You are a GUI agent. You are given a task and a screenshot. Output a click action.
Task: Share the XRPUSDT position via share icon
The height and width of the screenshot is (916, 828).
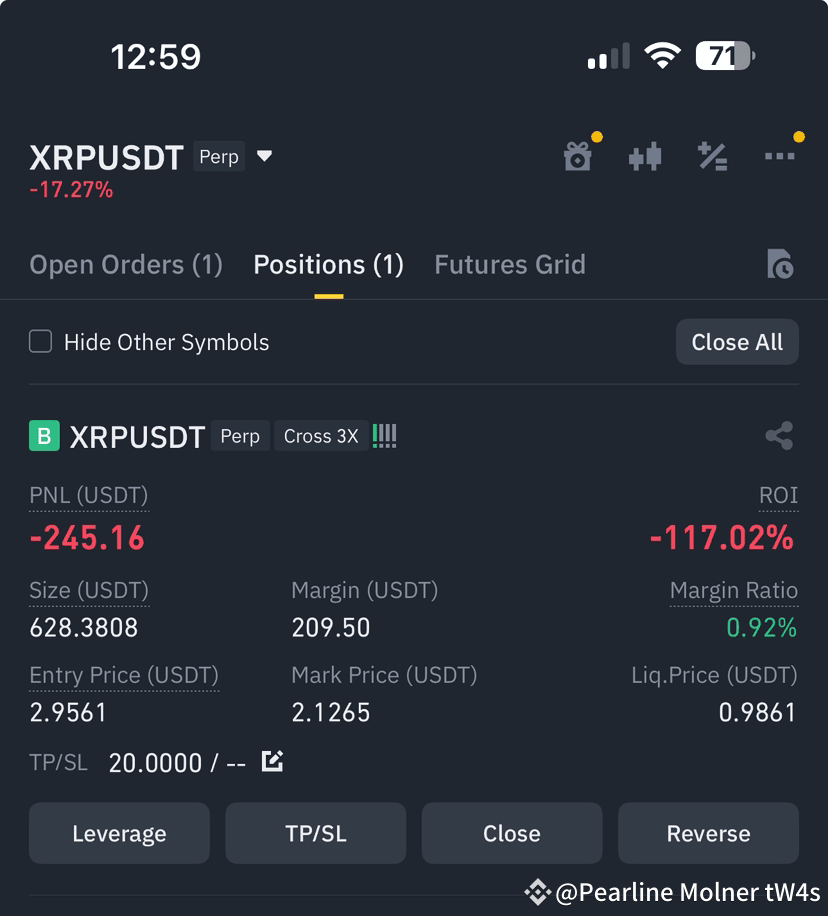(x=780, y=435)
